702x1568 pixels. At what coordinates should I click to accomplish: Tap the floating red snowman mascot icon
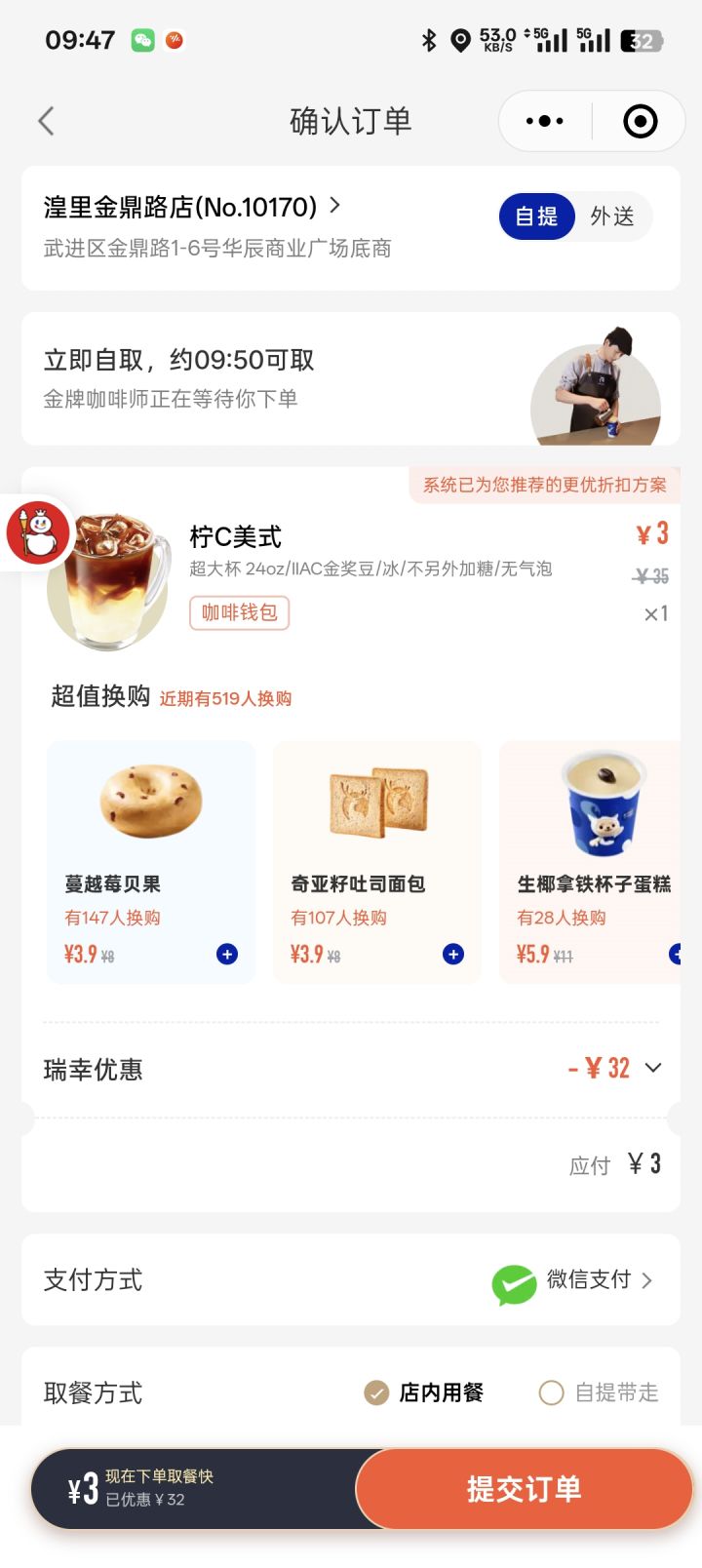coord(37,533)
